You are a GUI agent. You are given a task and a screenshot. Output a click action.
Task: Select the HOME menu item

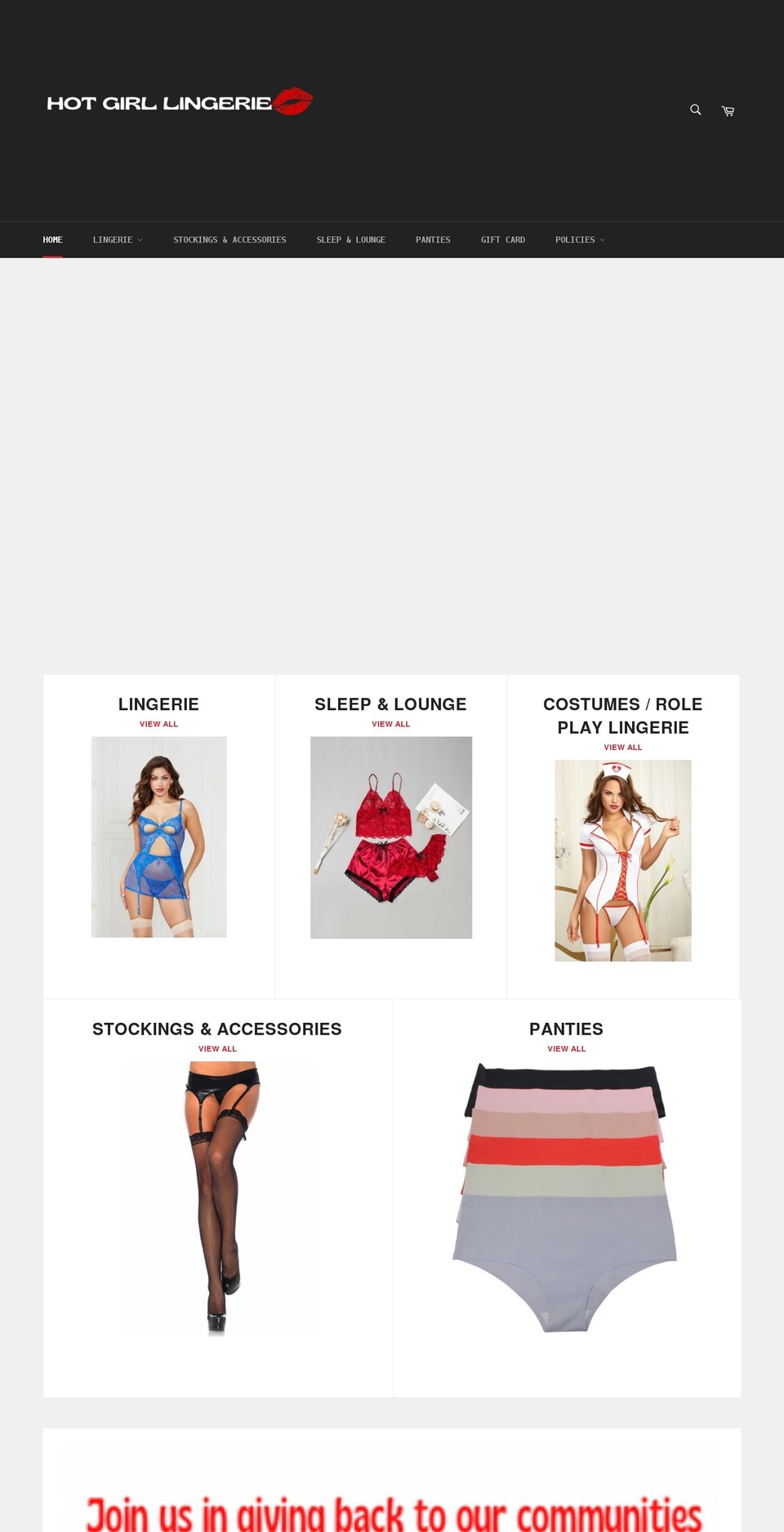(x=52, y=239)
